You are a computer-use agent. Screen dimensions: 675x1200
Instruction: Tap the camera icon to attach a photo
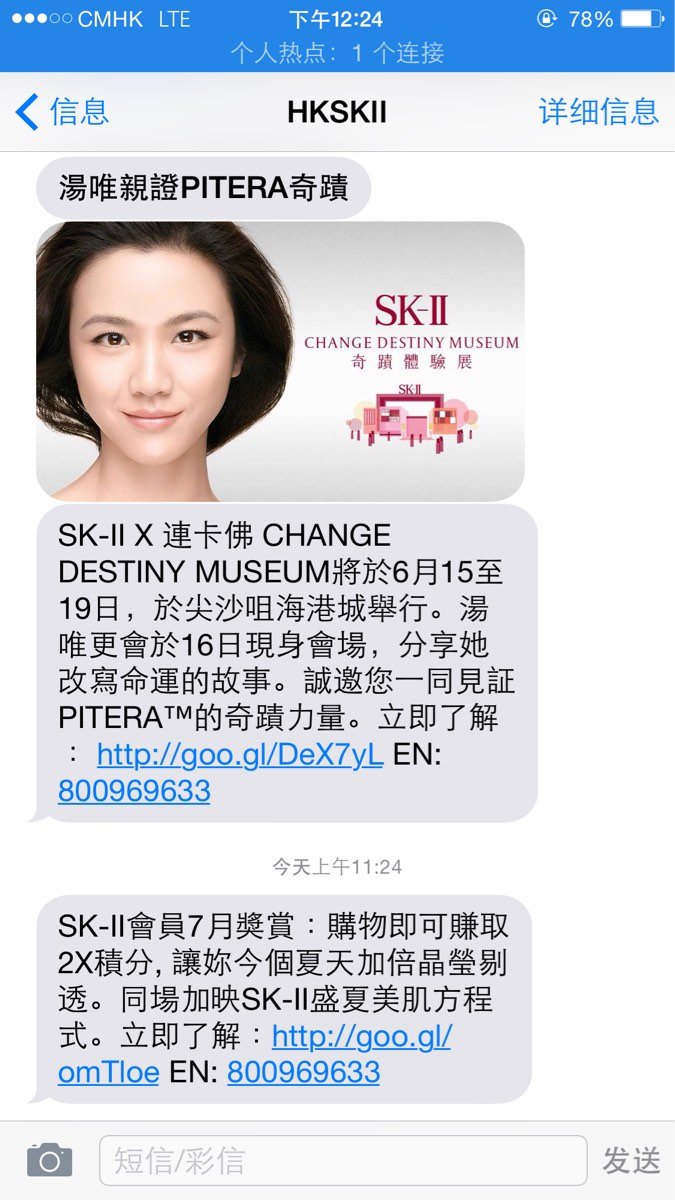(49, 1160)
